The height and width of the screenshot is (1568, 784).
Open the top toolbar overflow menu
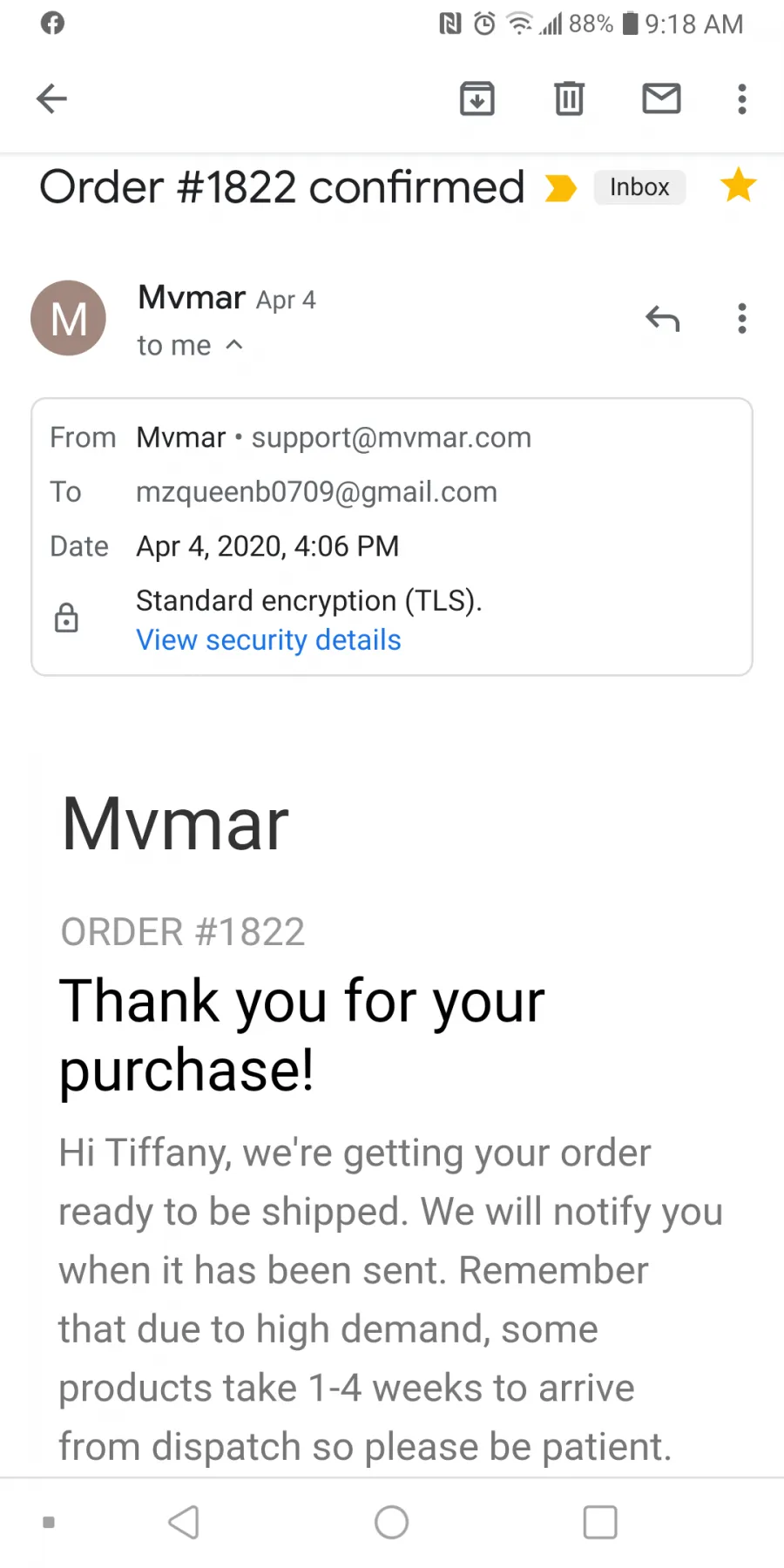[742, 98]
